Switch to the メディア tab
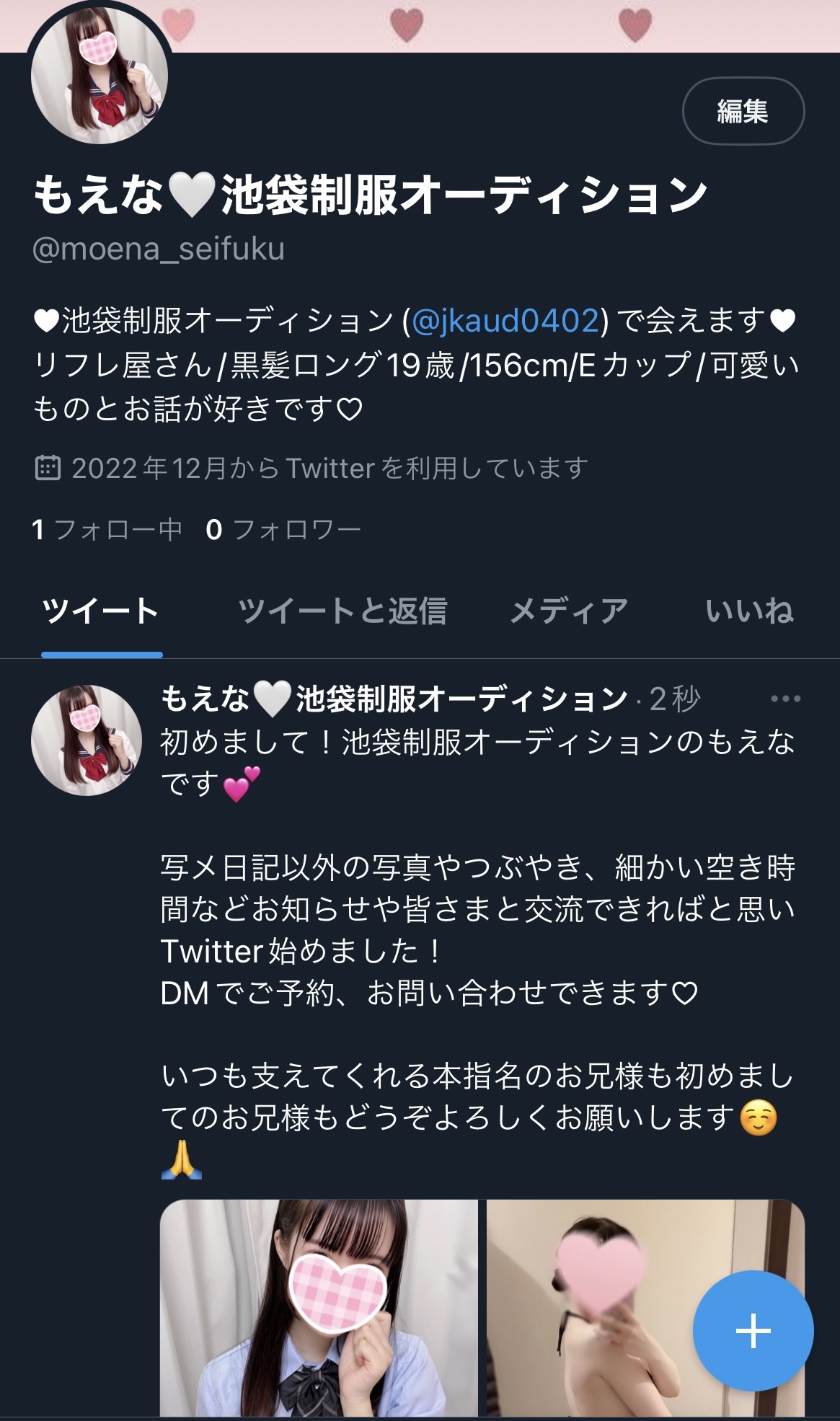Viewport: 840px width, 1421px height. [x=569, y=611]
